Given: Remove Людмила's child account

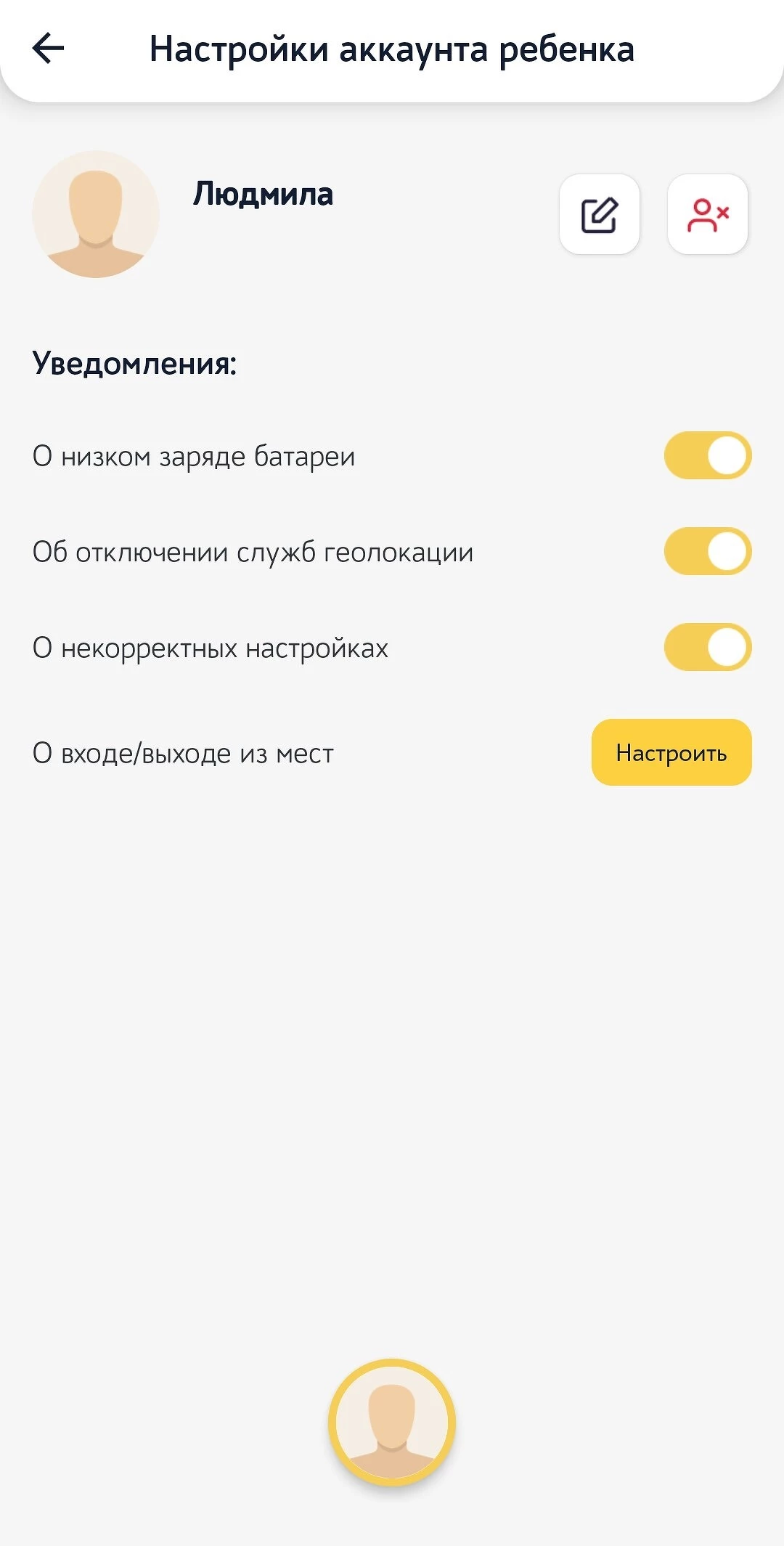Looking at the screenshot, I should 707,214.
